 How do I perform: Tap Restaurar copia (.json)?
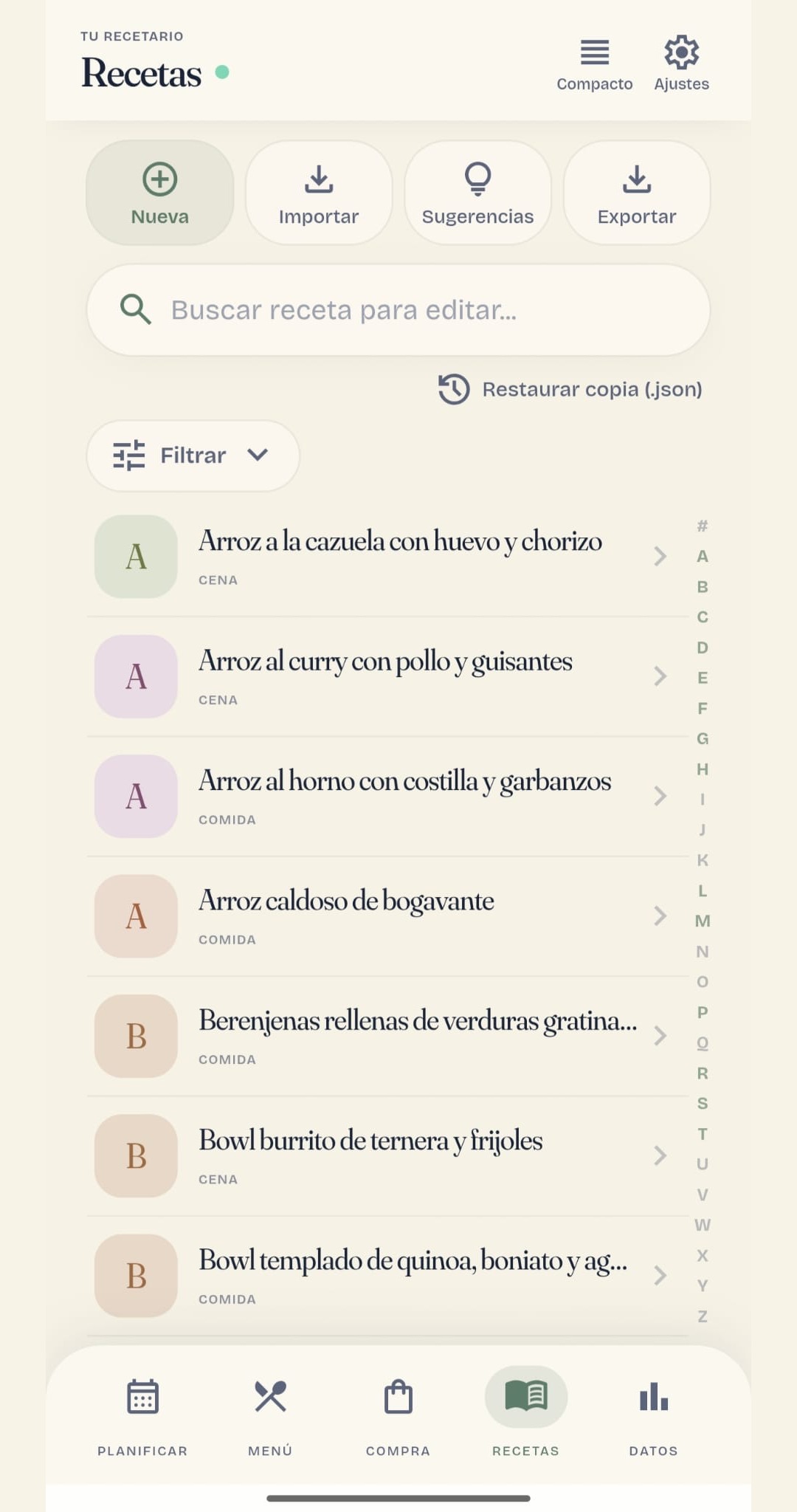point(570,389)
